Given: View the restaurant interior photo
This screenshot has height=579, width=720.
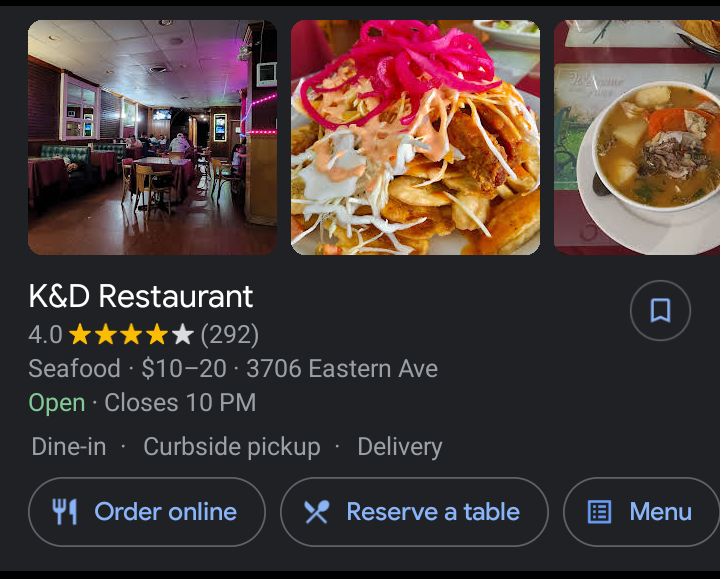Looking at the screenshot, I should [x=152, y=138].
